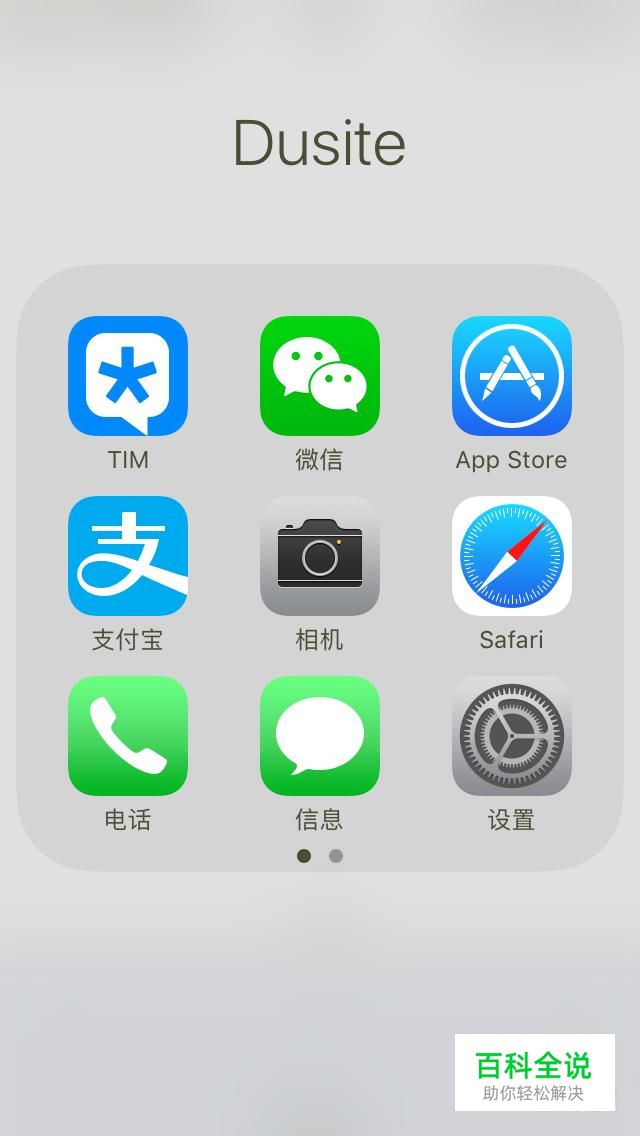
Task: Open Settings (设置)
Action: tap(512, 736)
